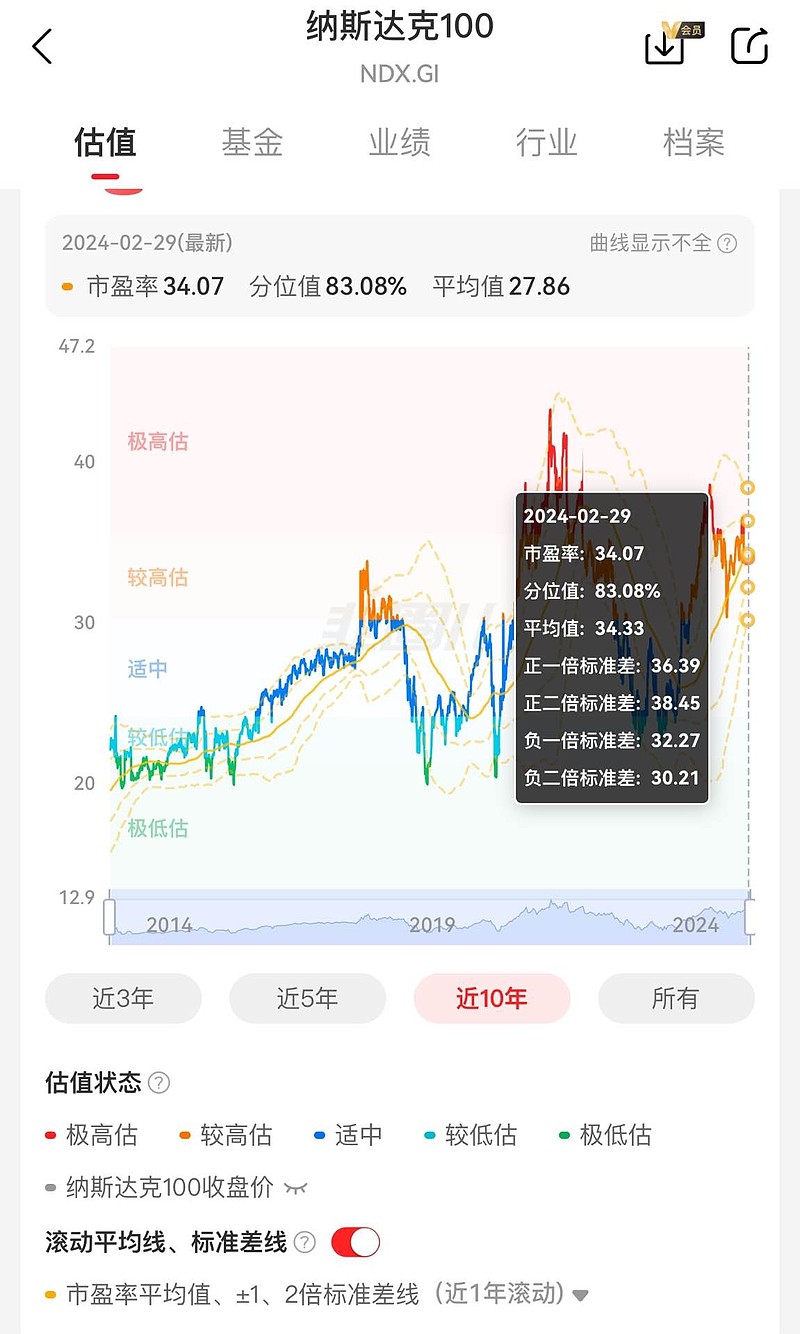The height and width of the screenshot is (1334, 800).
Task: Collapse the 2024-02-29 data tooltip
Action: click(610, 645)
